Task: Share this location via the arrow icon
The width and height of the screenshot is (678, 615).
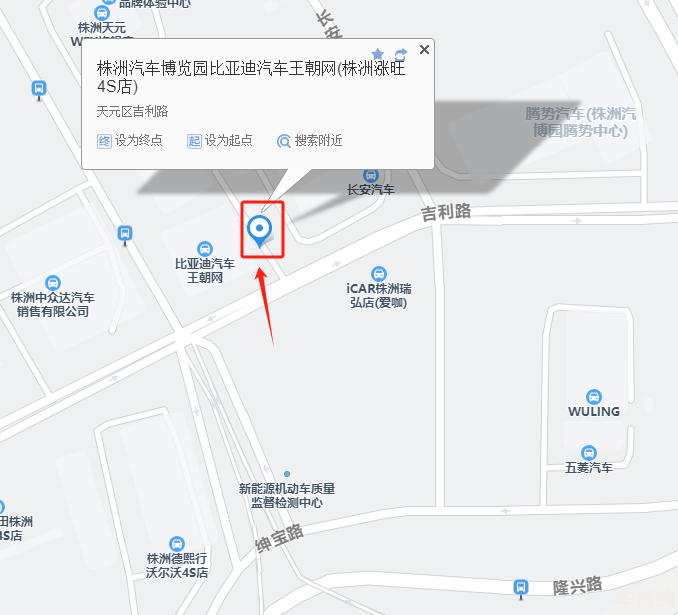Action: tap(401, 53)
